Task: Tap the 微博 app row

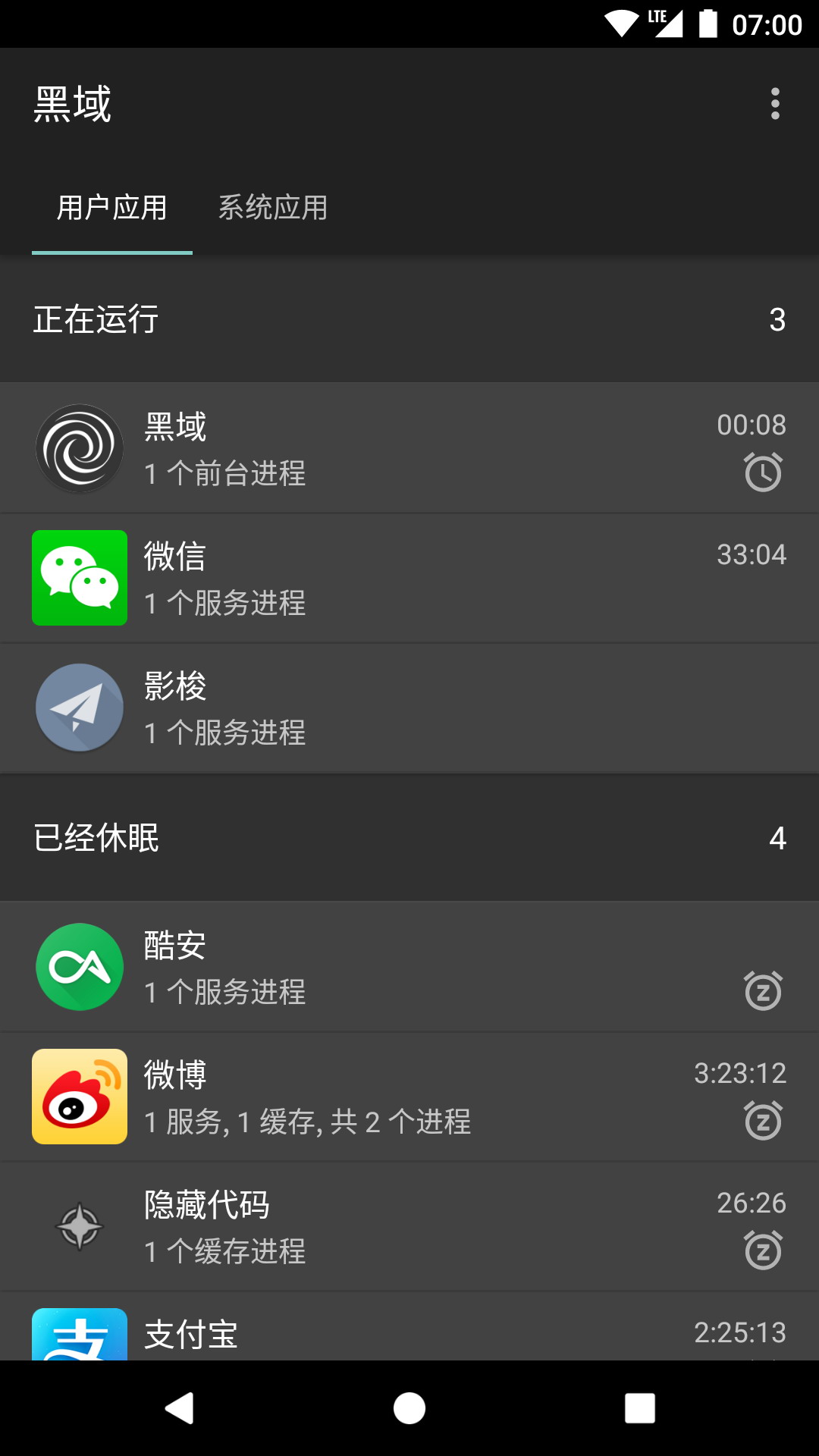Action: coord(409,1097)
